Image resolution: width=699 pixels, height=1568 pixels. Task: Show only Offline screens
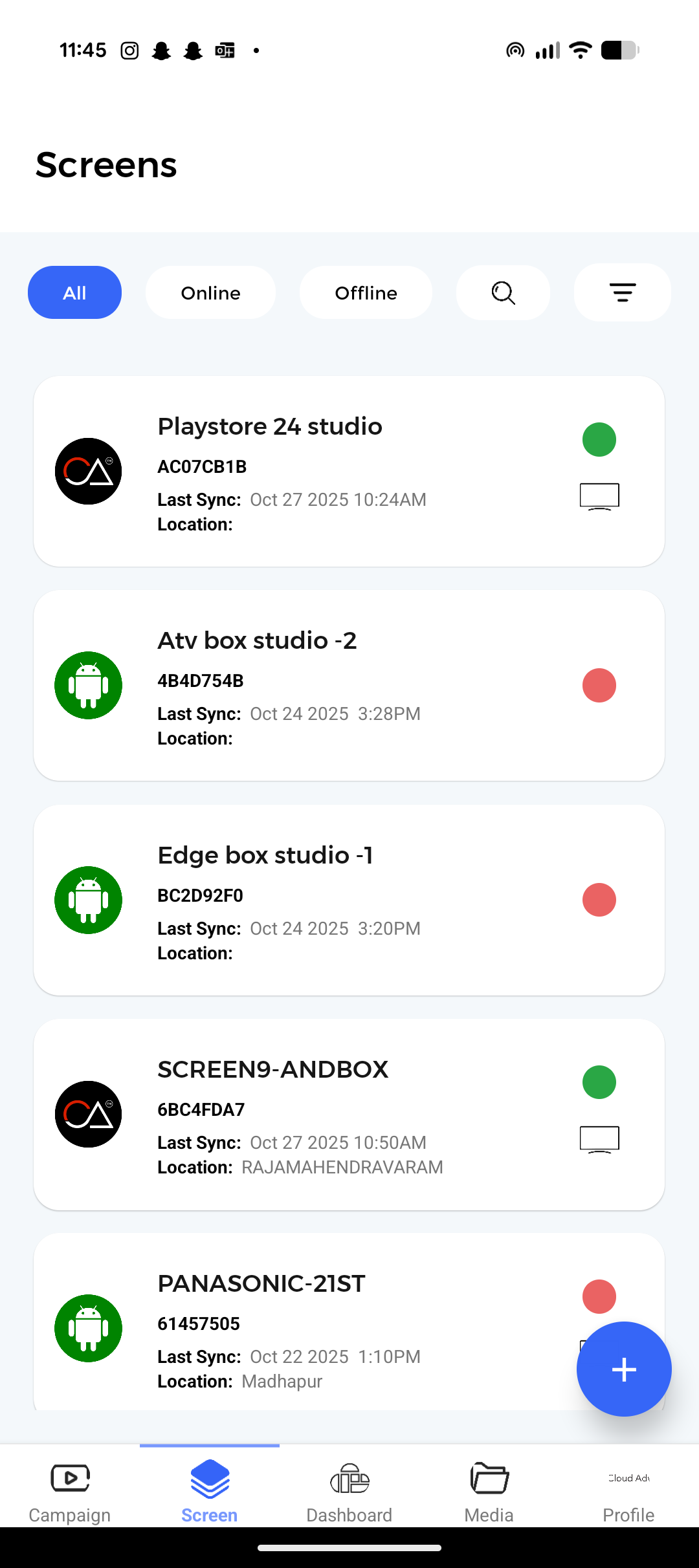pos(366,293)
